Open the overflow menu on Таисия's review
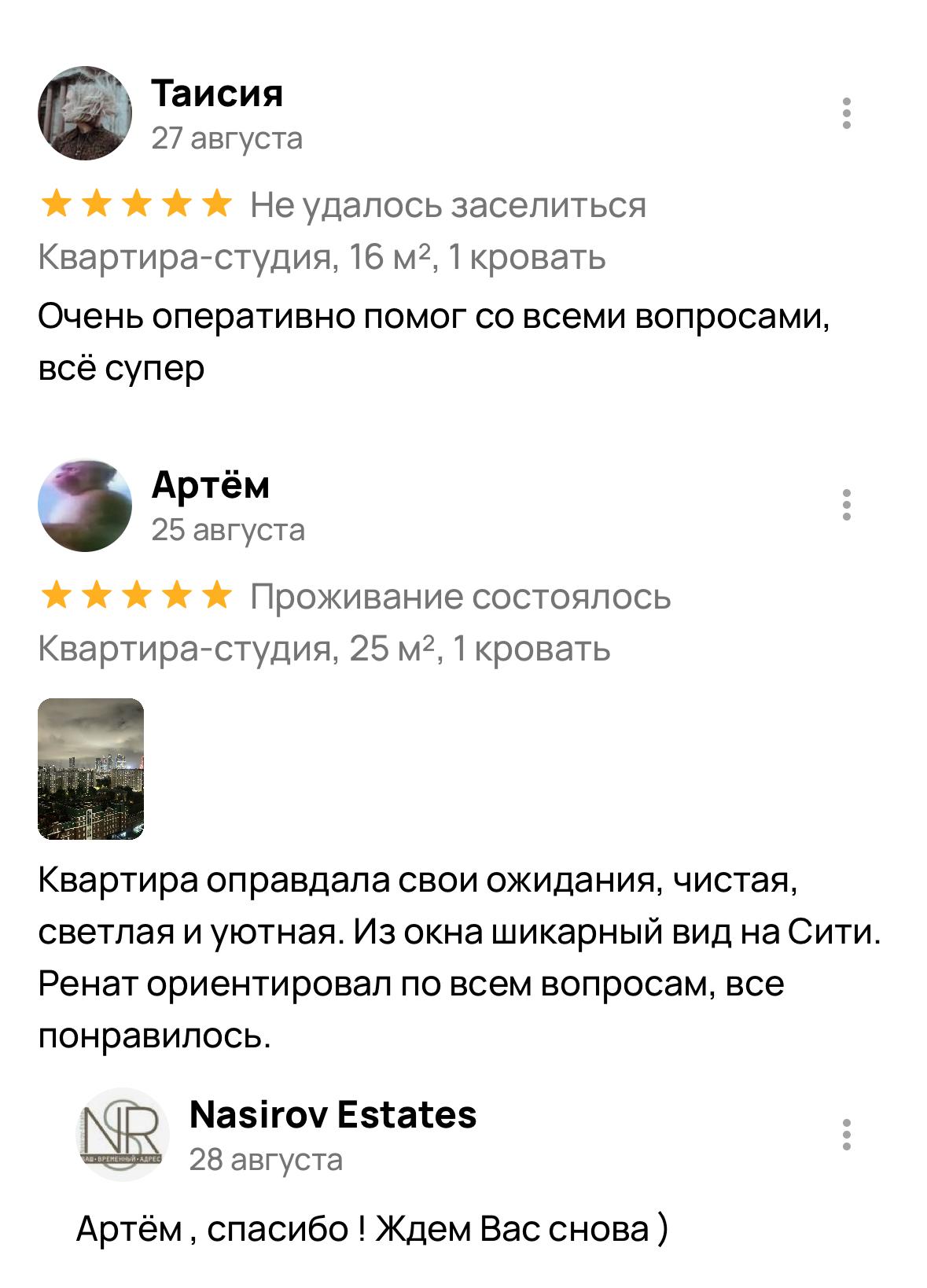Image resolution: width=927 pixels, height=1288 pixels. pyautogui.click(x=846, y=114)
